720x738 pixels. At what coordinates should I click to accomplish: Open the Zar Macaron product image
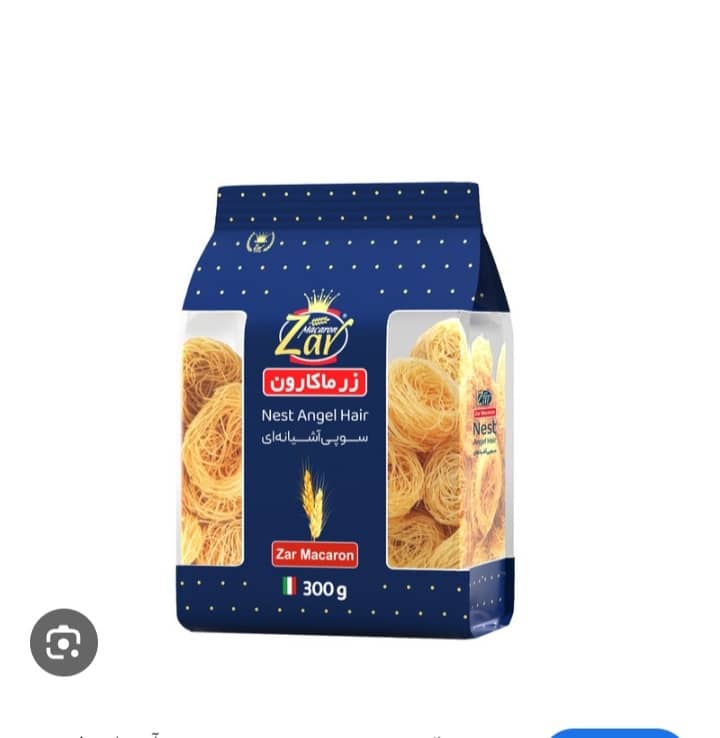pos(345,410)
